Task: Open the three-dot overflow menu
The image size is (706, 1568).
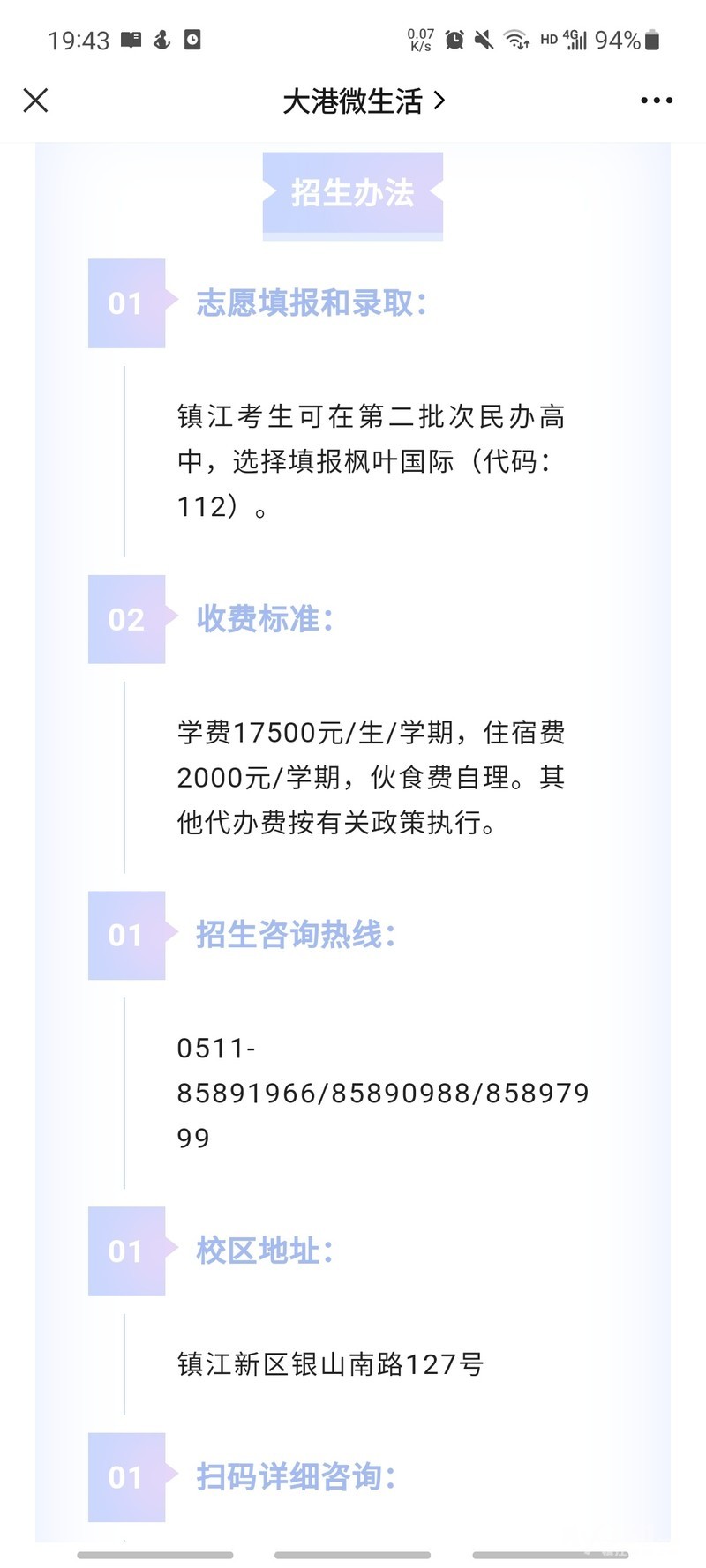Action: pyautogui.click(x=656, y=101)
